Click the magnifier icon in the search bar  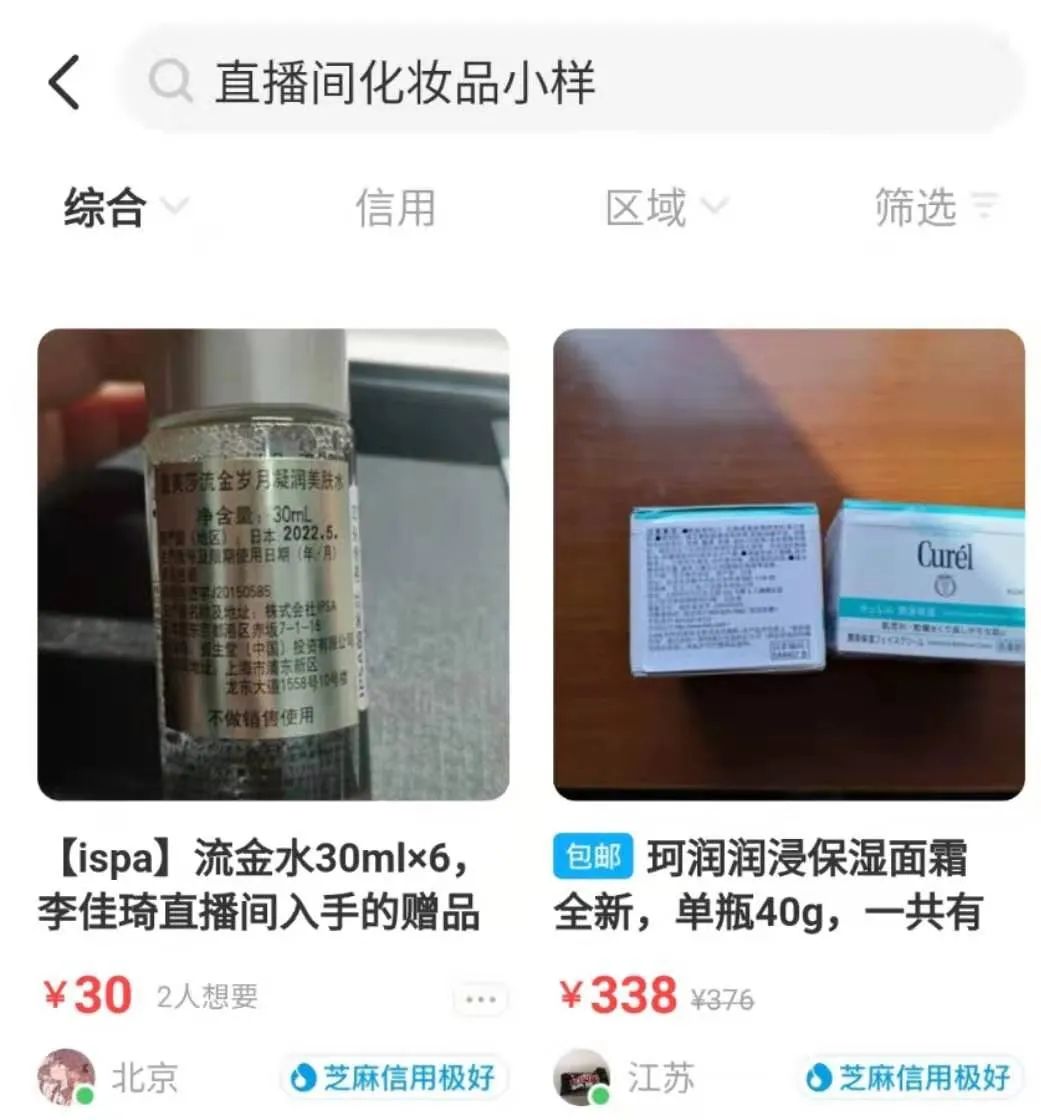(x=172, y=82)
